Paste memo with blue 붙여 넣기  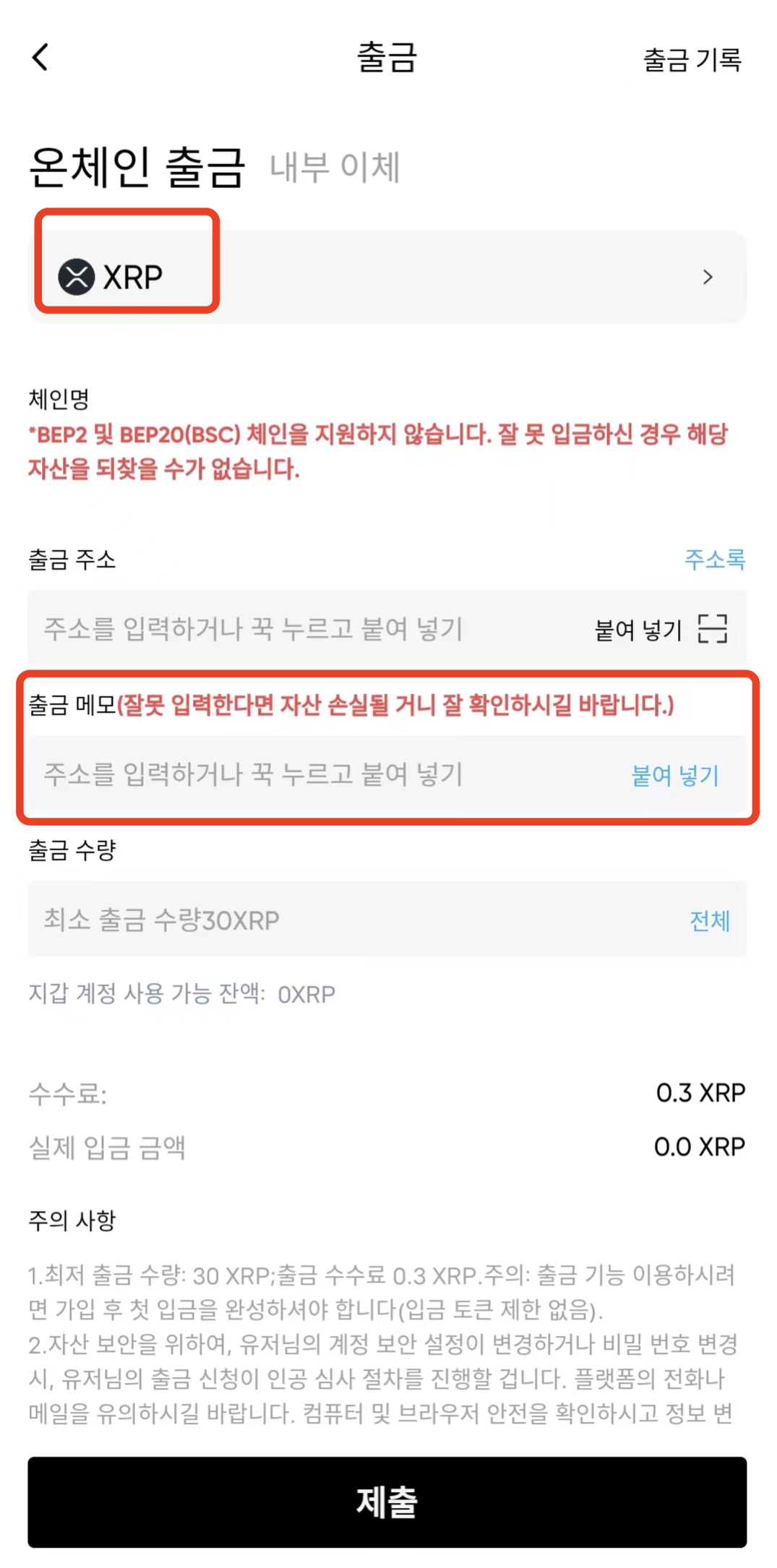674,776
